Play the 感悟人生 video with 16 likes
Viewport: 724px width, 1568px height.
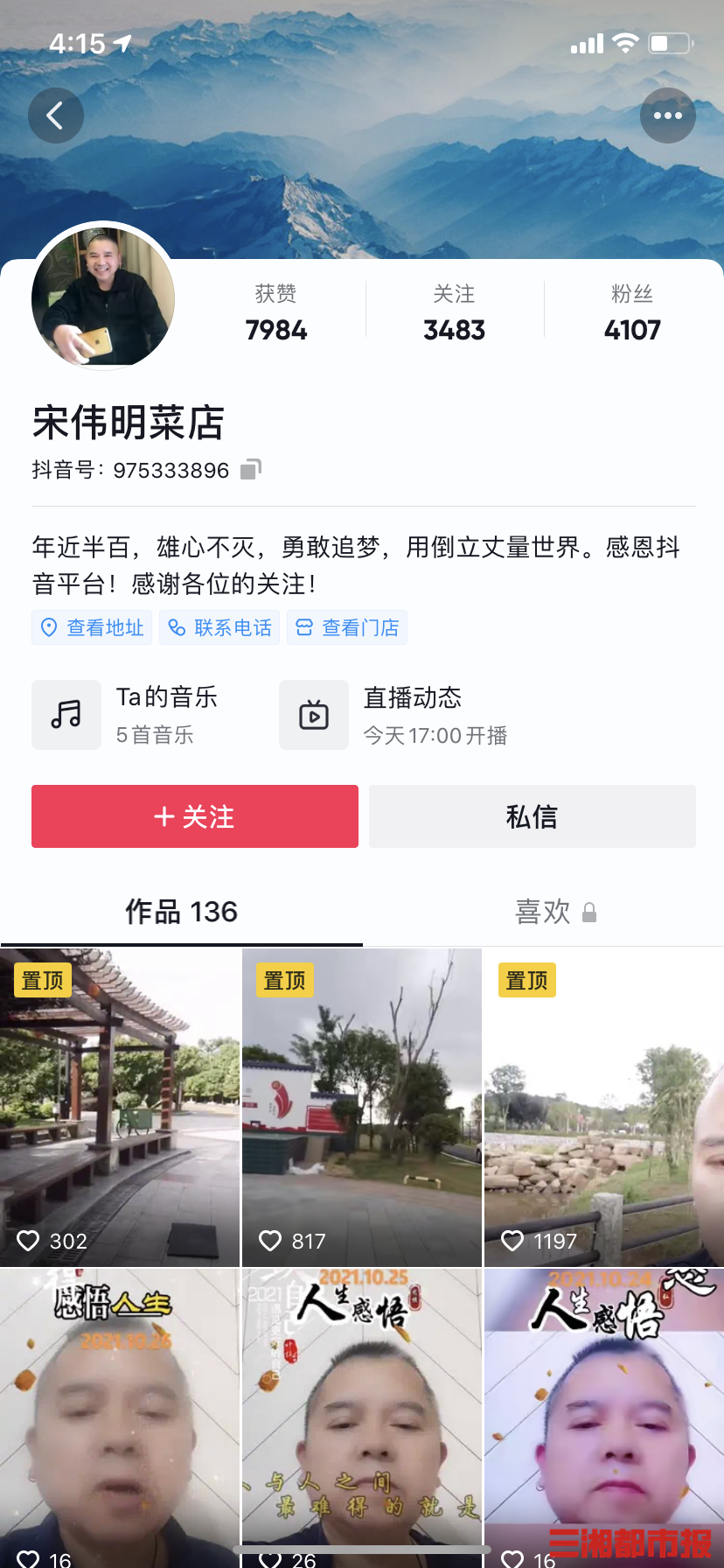(x=120, y=1417)
